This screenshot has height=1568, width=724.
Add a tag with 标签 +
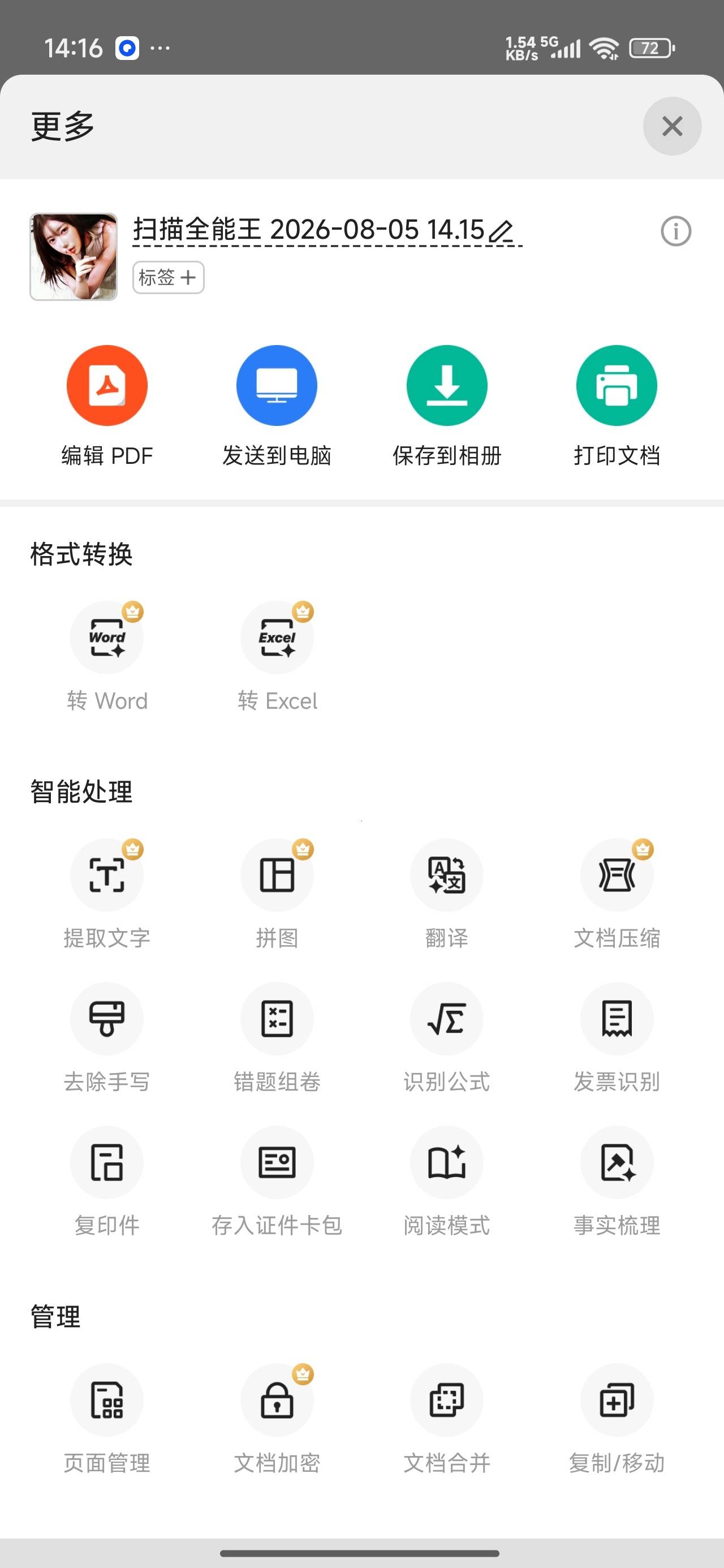click(x=168, y=278)
